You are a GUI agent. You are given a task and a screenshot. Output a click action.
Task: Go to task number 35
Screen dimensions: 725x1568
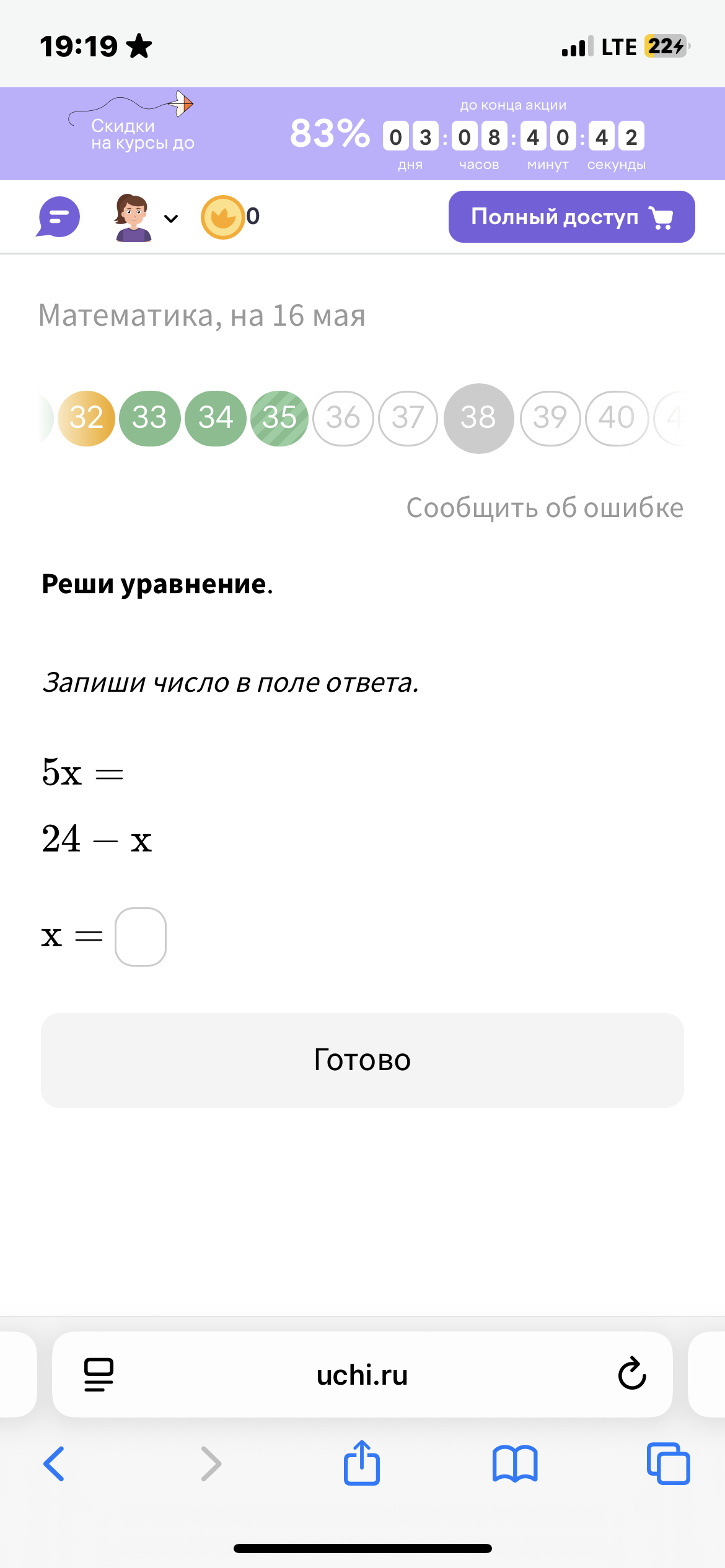[279, 418]
